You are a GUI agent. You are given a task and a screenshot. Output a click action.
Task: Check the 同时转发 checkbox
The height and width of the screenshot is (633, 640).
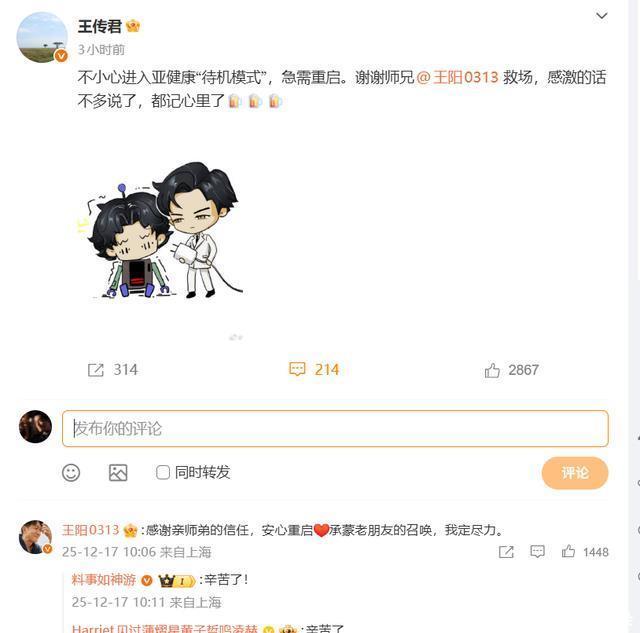pyautogui.click(x=163, y=472)
